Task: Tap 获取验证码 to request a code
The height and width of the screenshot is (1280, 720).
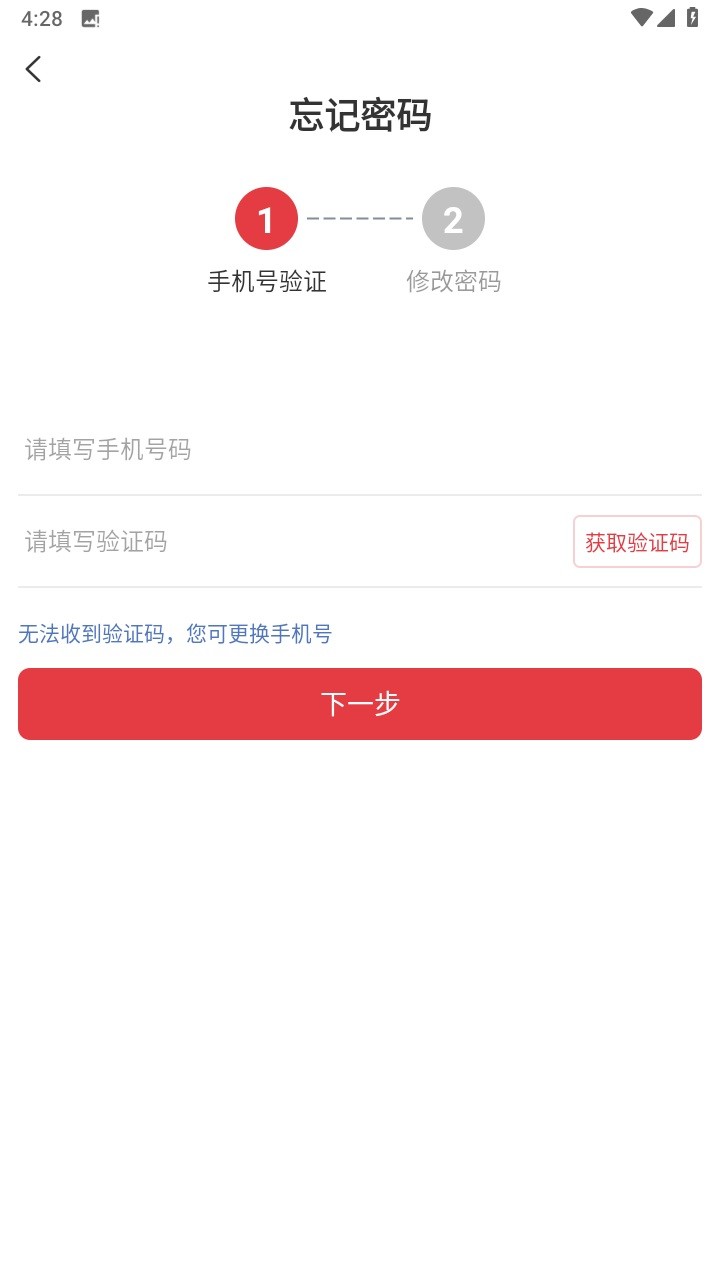Action: pyautogui.click(x=637, y=542)
